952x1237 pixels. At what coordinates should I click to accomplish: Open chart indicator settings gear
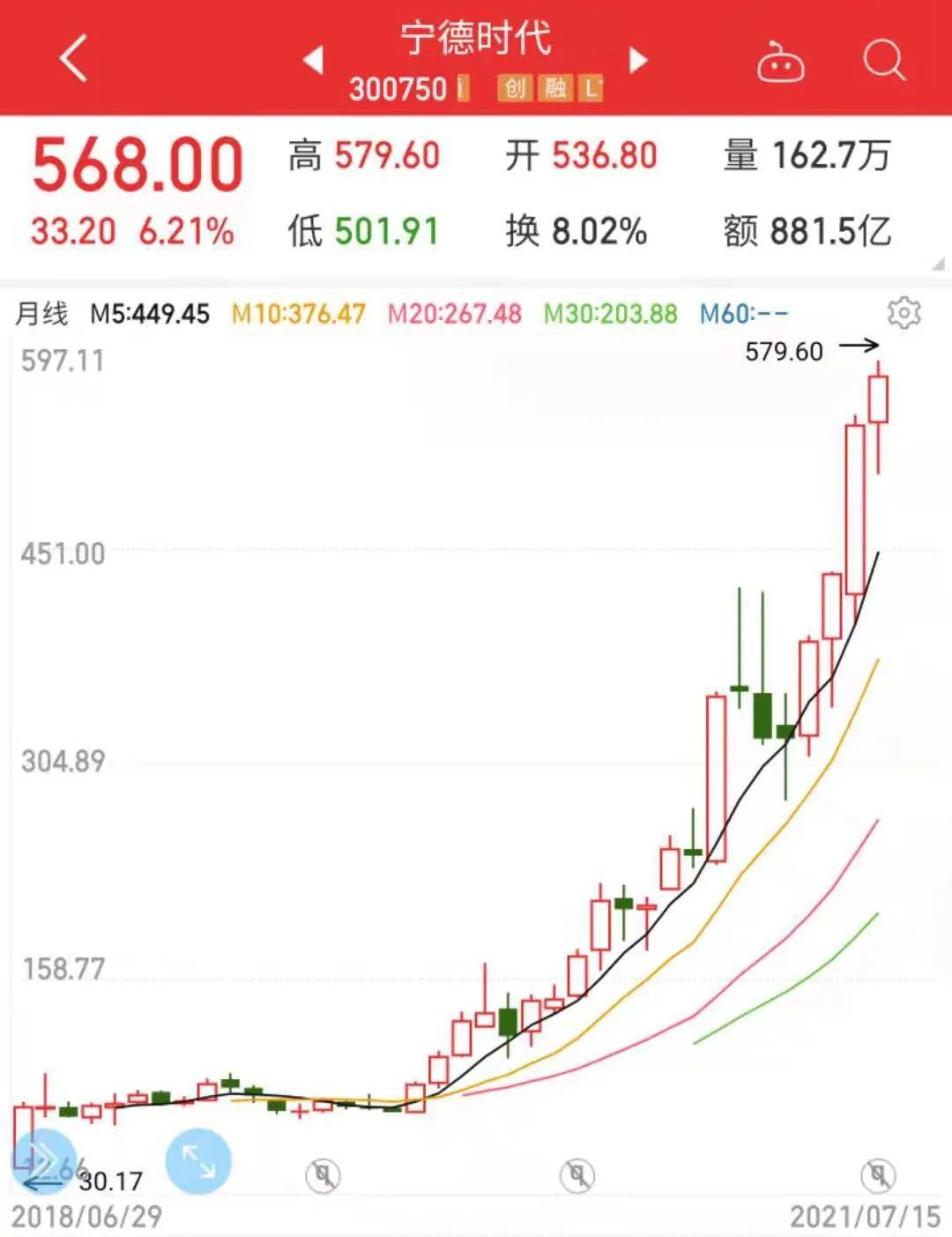(x=904, y=313)
